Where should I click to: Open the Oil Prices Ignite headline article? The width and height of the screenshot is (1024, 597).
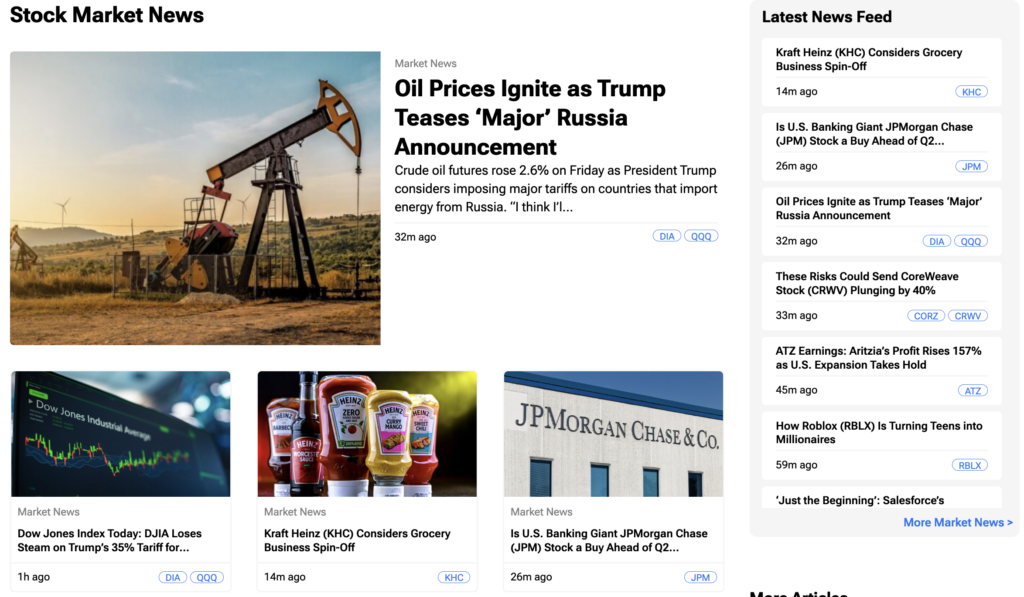point(530,117)
